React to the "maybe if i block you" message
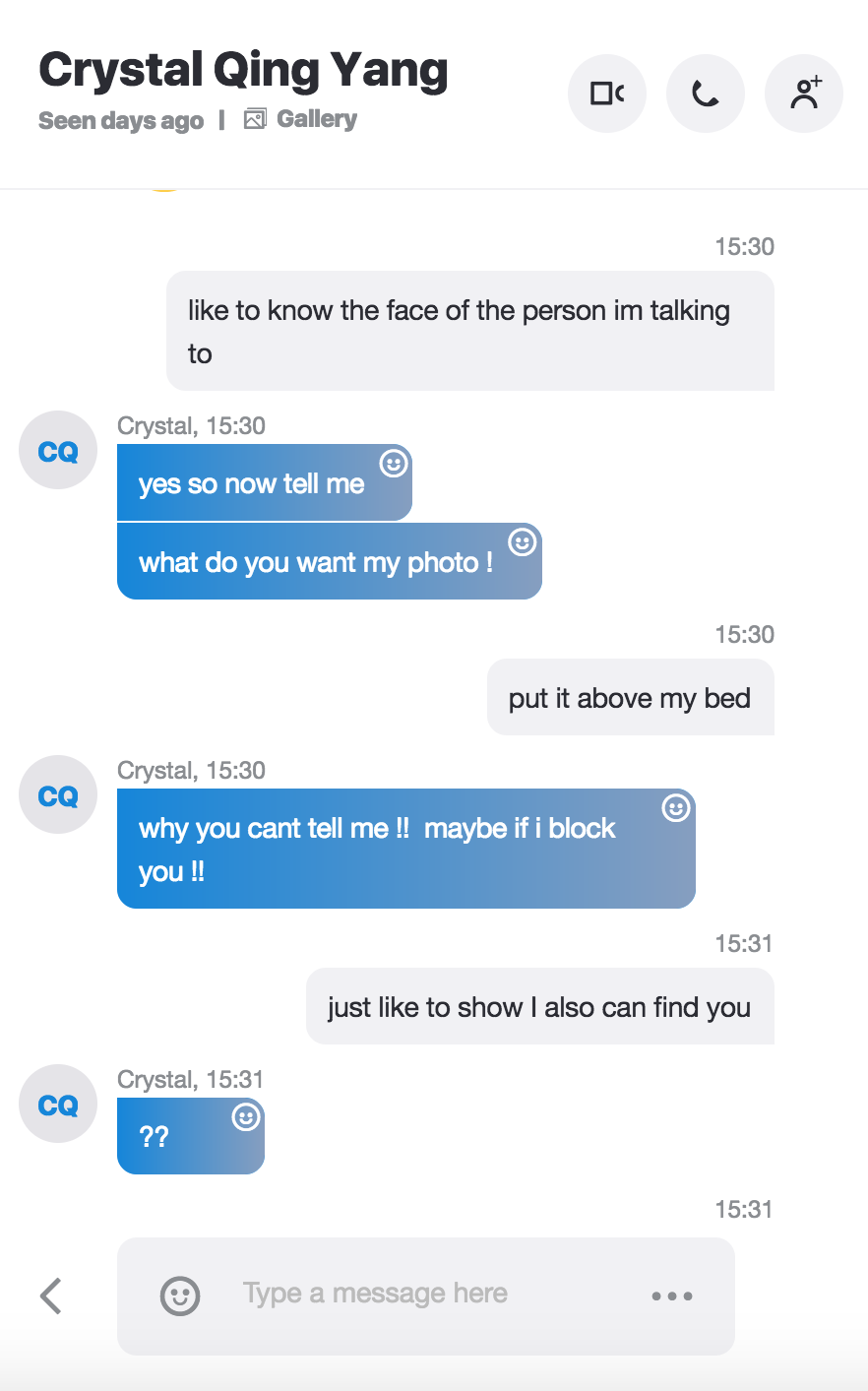Image resolution: width=868 pixels, height=1391 pixels. coord(676,808)
